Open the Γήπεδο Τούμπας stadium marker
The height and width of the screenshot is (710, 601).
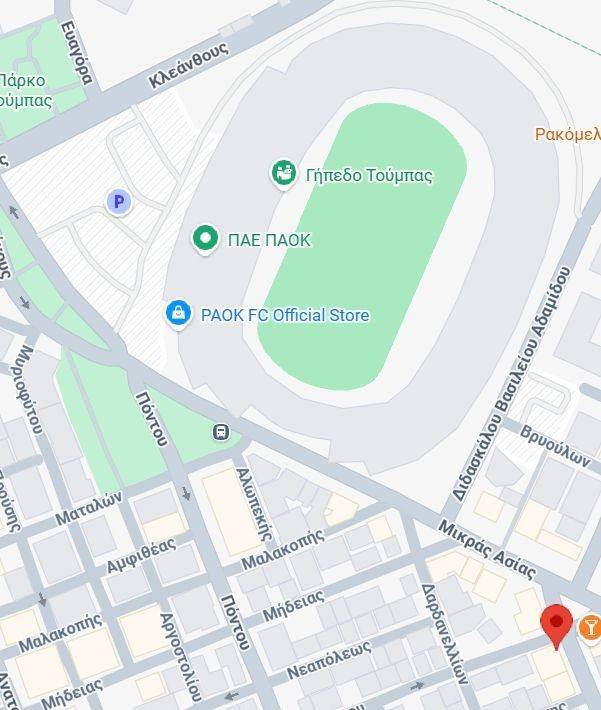[x=284, y=174]
